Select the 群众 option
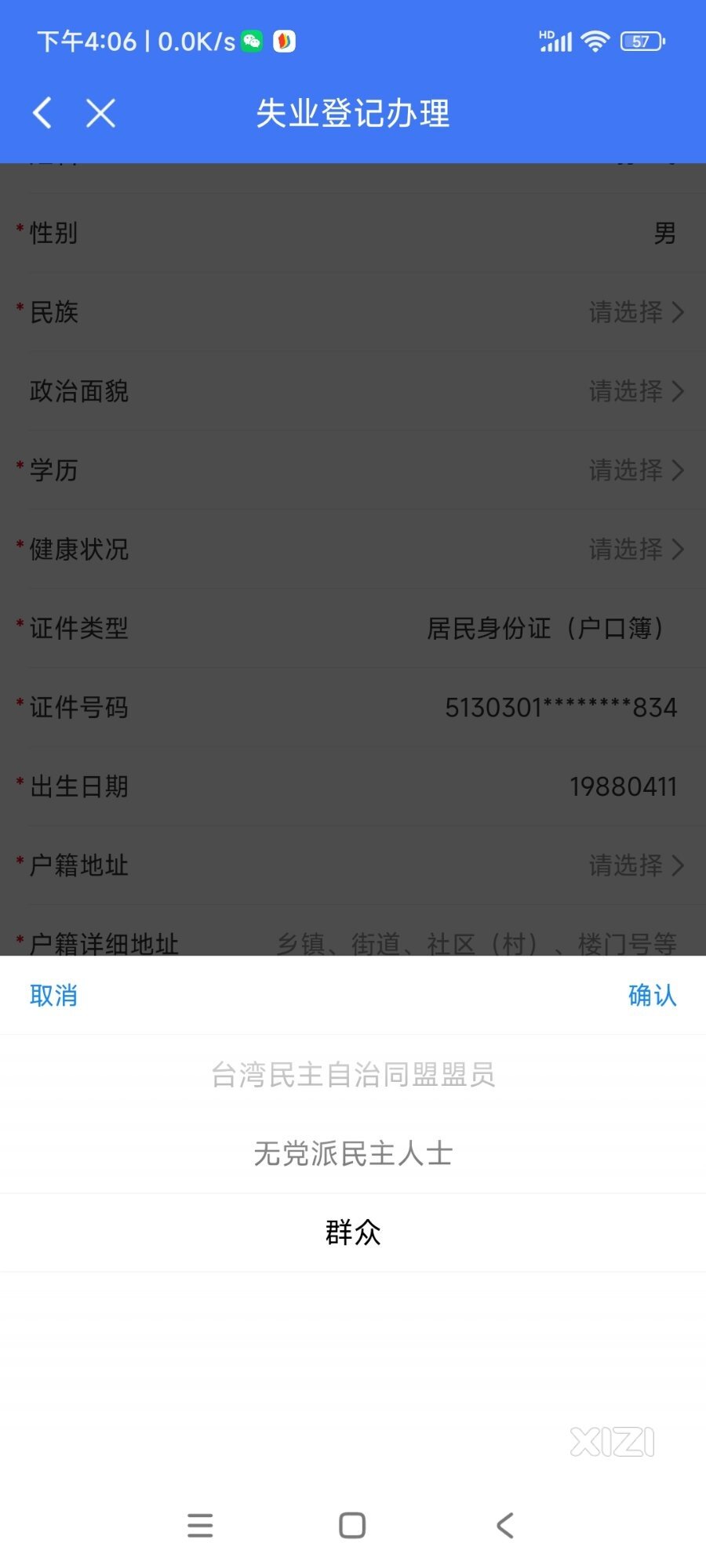706x1568 pixels. [353, 1232]
